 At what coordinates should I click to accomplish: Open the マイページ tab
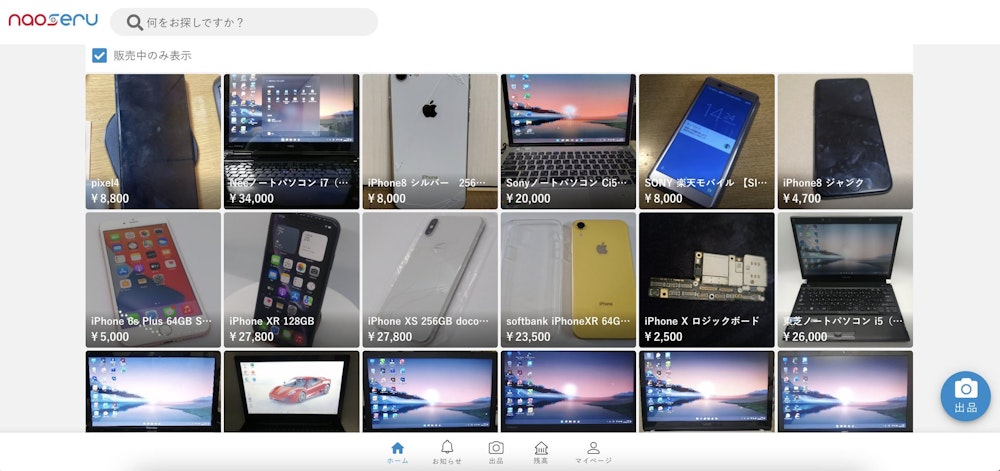(x=593, y=452)
